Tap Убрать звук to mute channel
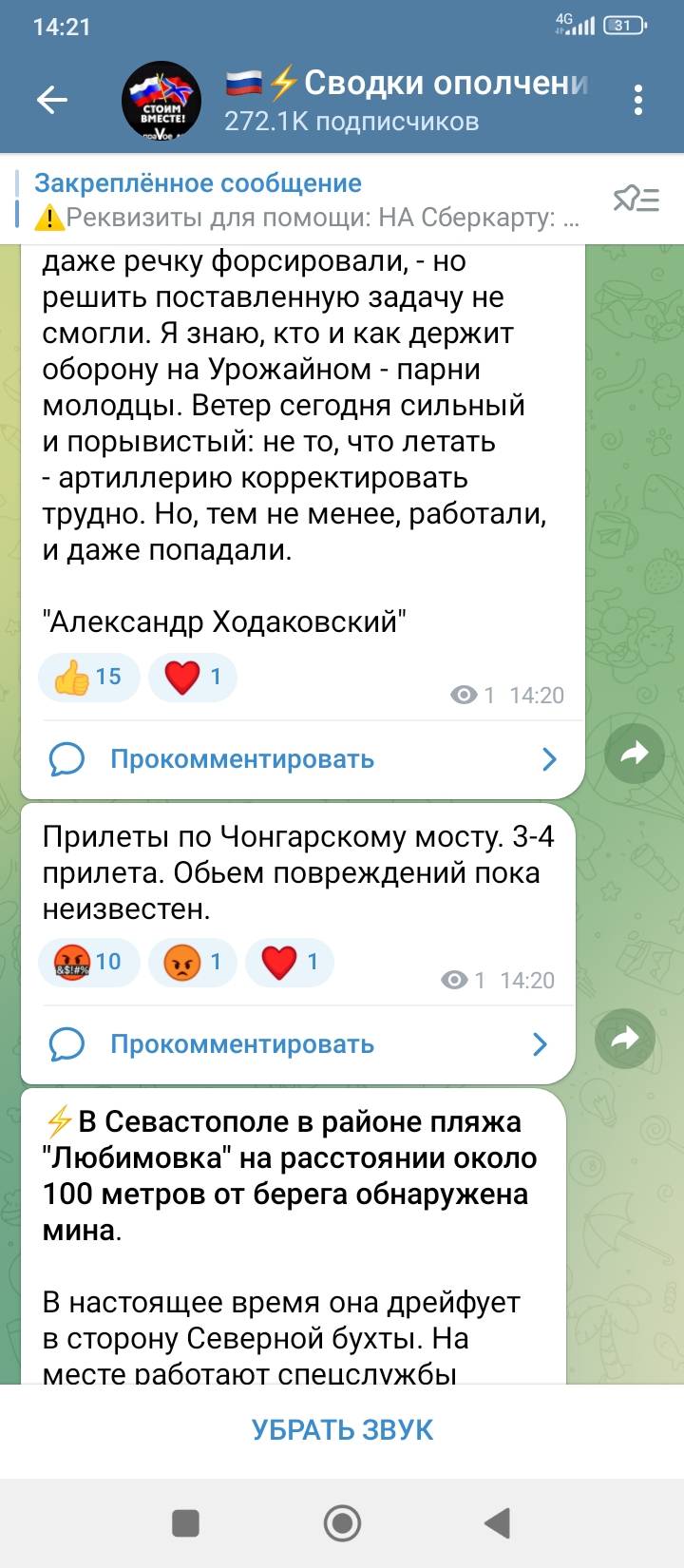 click(342, 1429)
